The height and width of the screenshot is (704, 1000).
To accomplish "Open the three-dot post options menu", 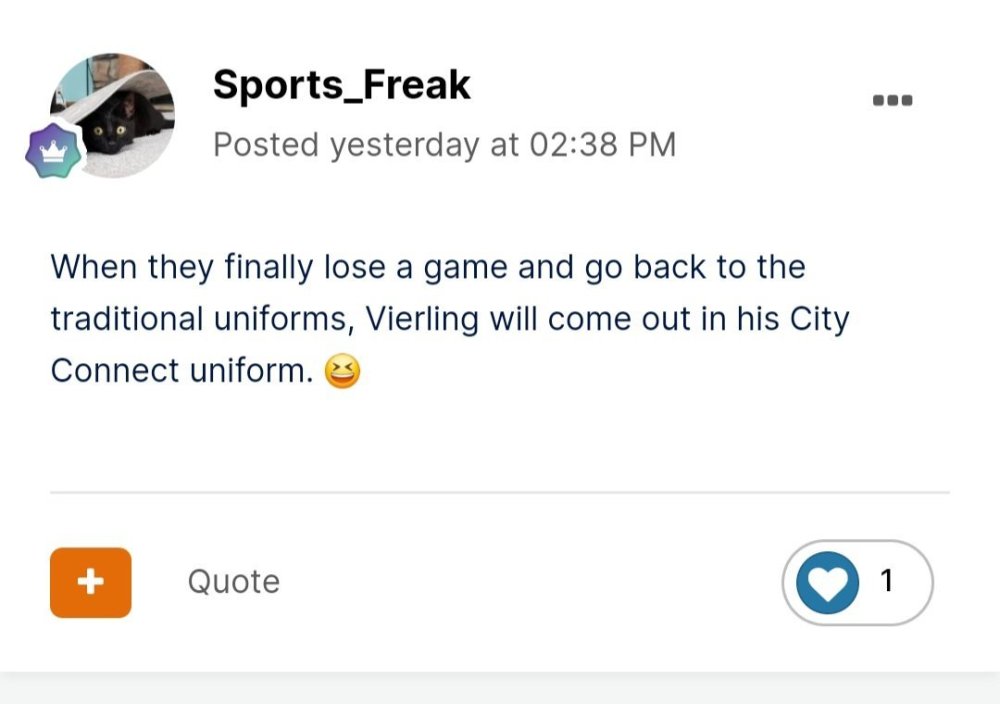I will point(892,100).
